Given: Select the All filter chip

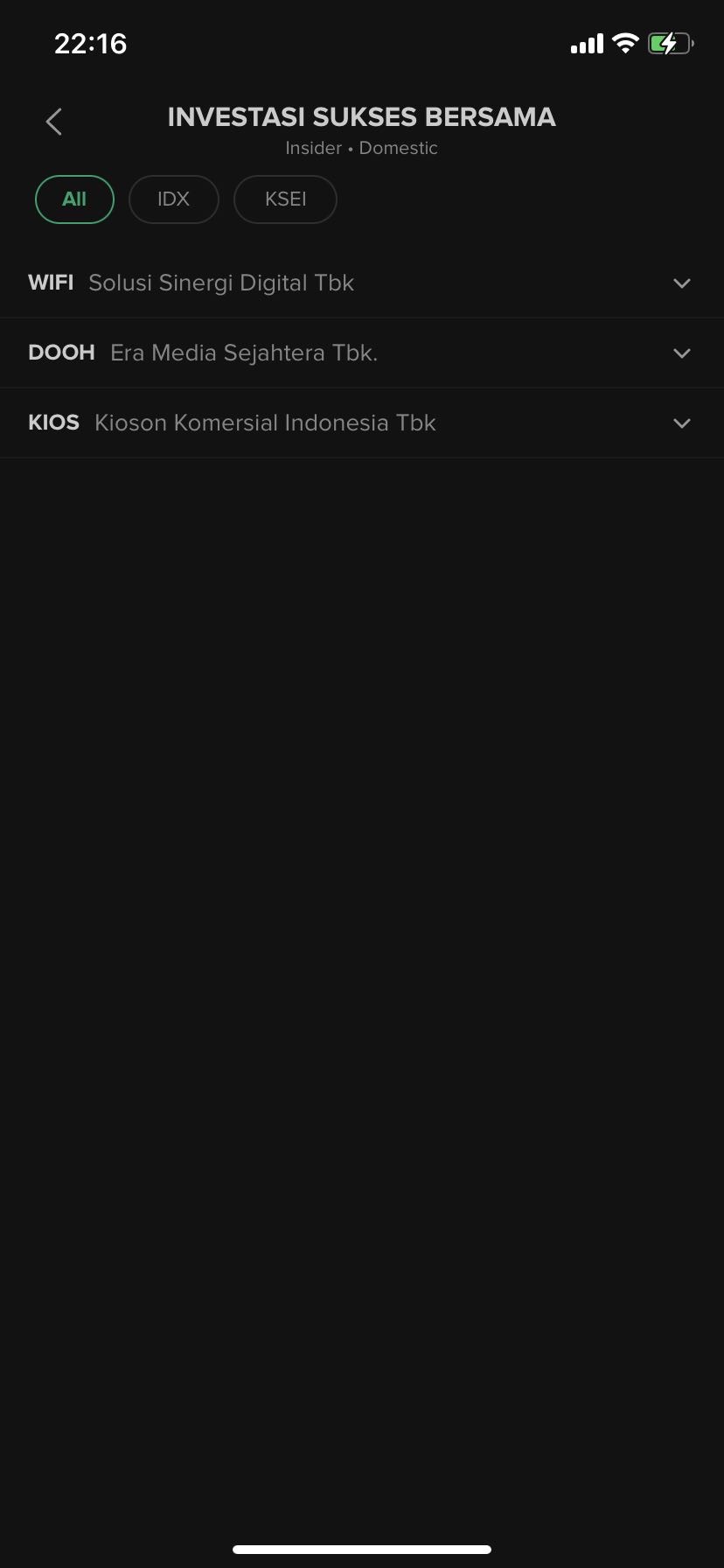Looking at the screenshot, I should (x=74, y=199).
